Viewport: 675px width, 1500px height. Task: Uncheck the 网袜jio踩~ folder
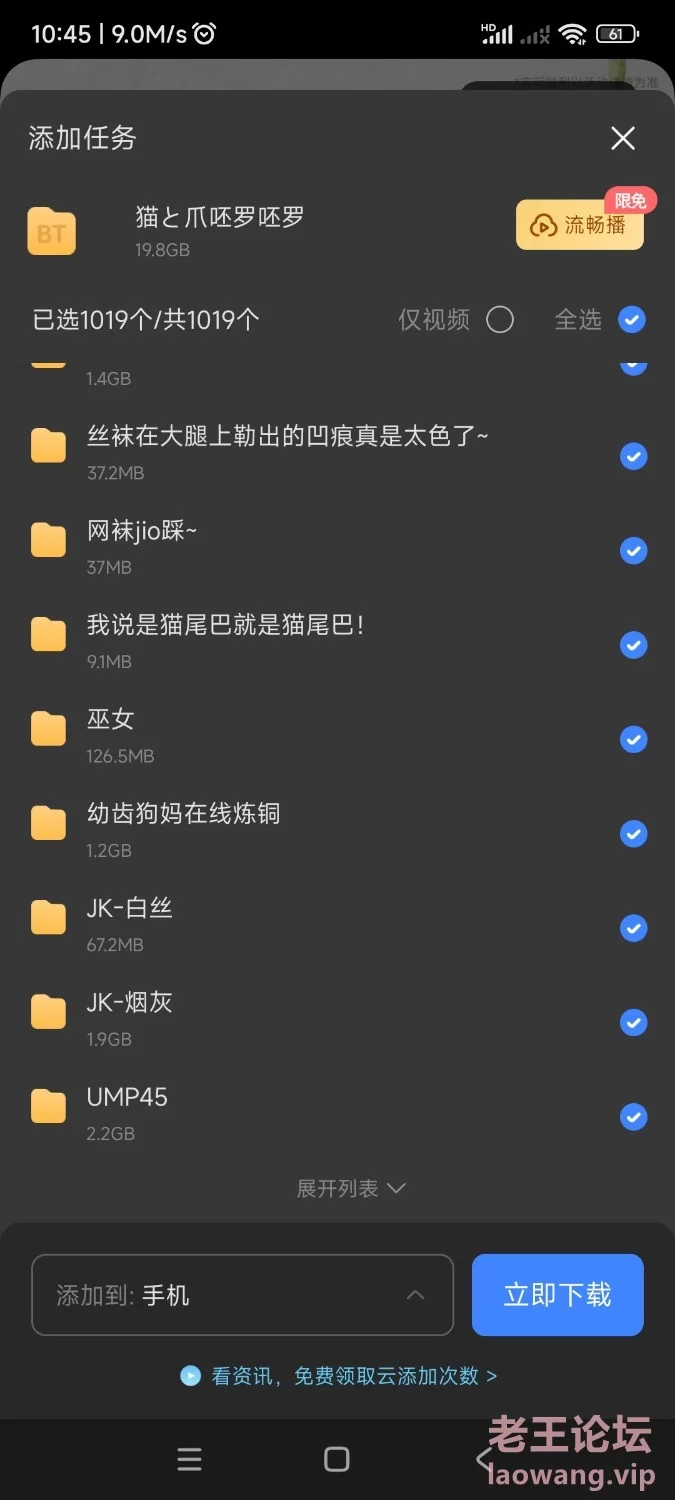tap(633, 551)
